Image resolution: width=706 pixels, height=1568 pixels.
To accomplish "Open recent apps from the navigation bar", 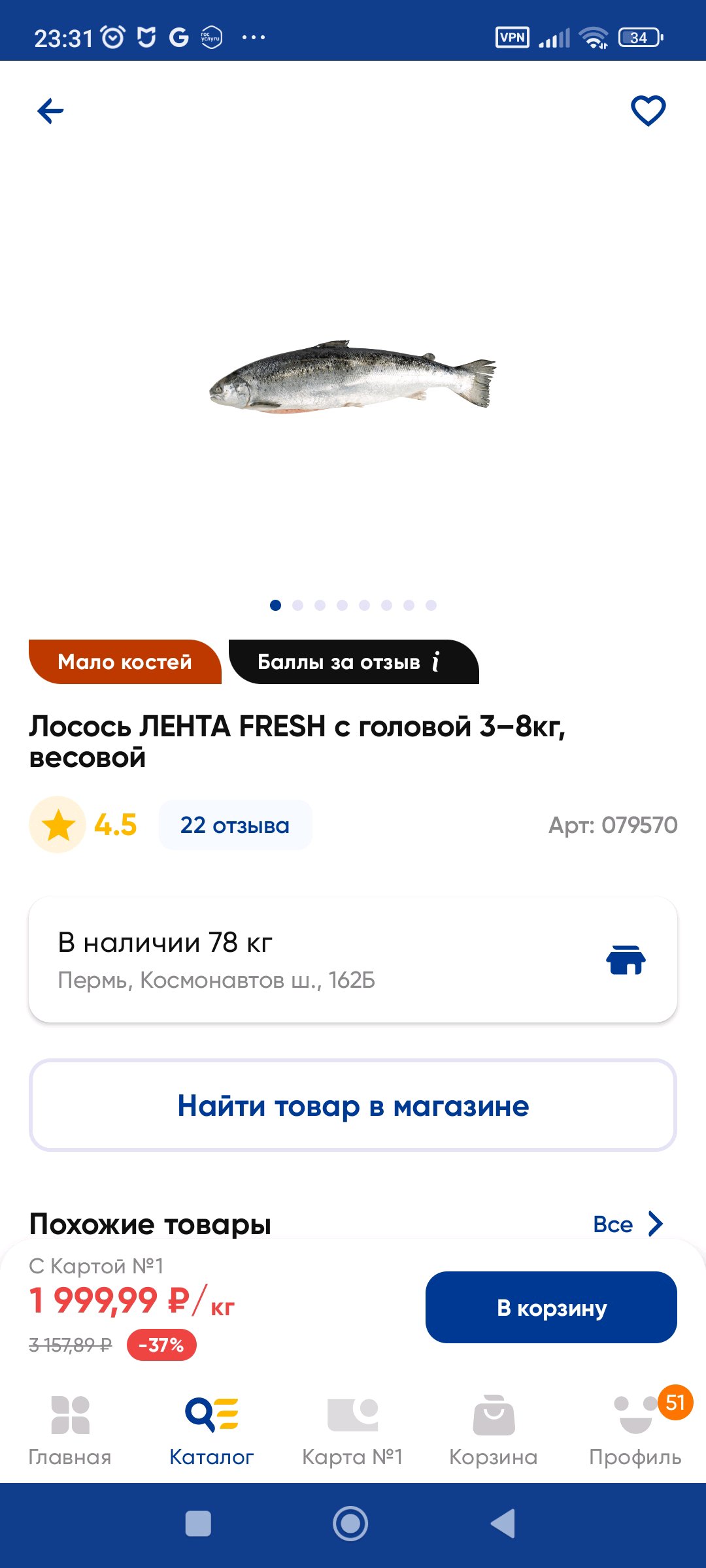I will 198,1524.
